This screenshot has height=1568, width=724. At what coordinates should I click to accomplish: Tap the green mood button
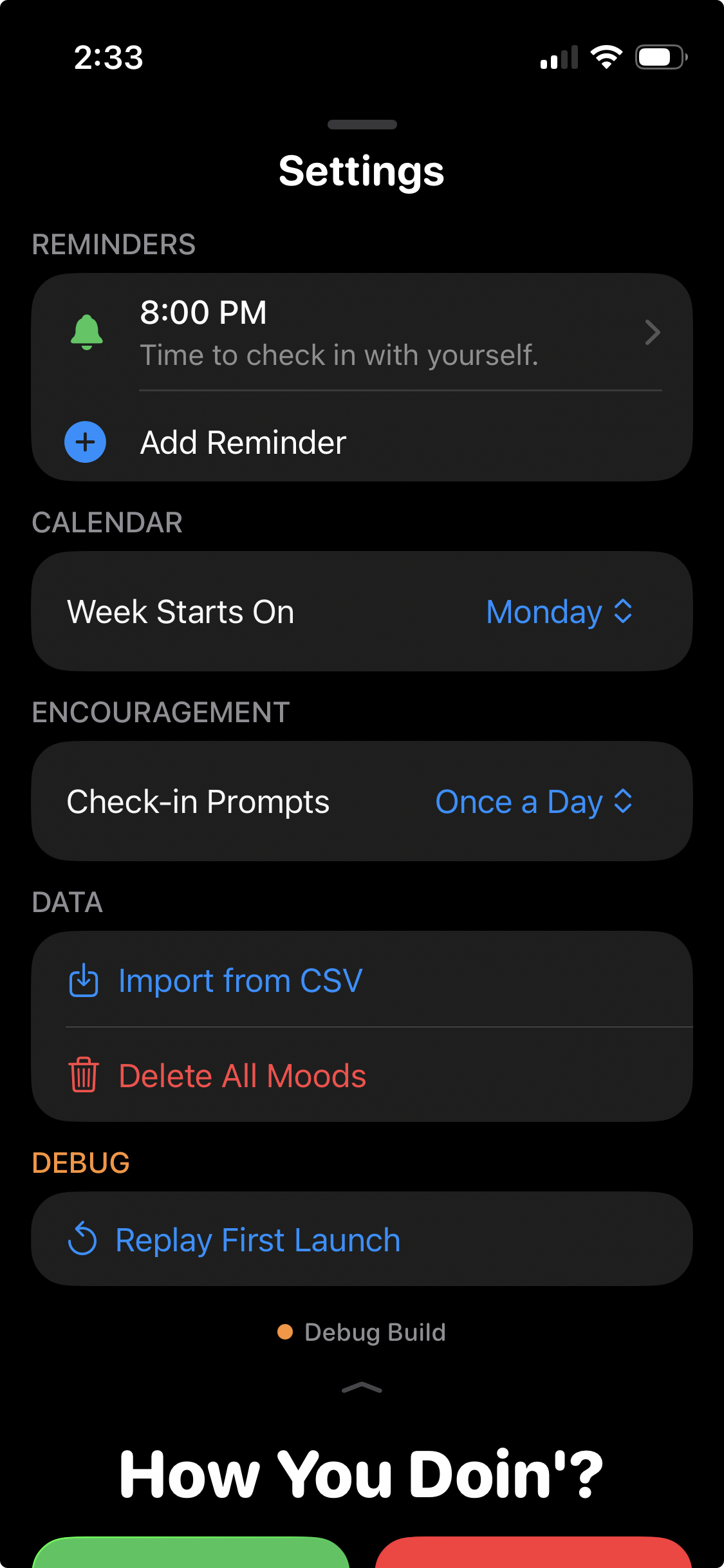pyautogui.click(x=190, y=1554)
